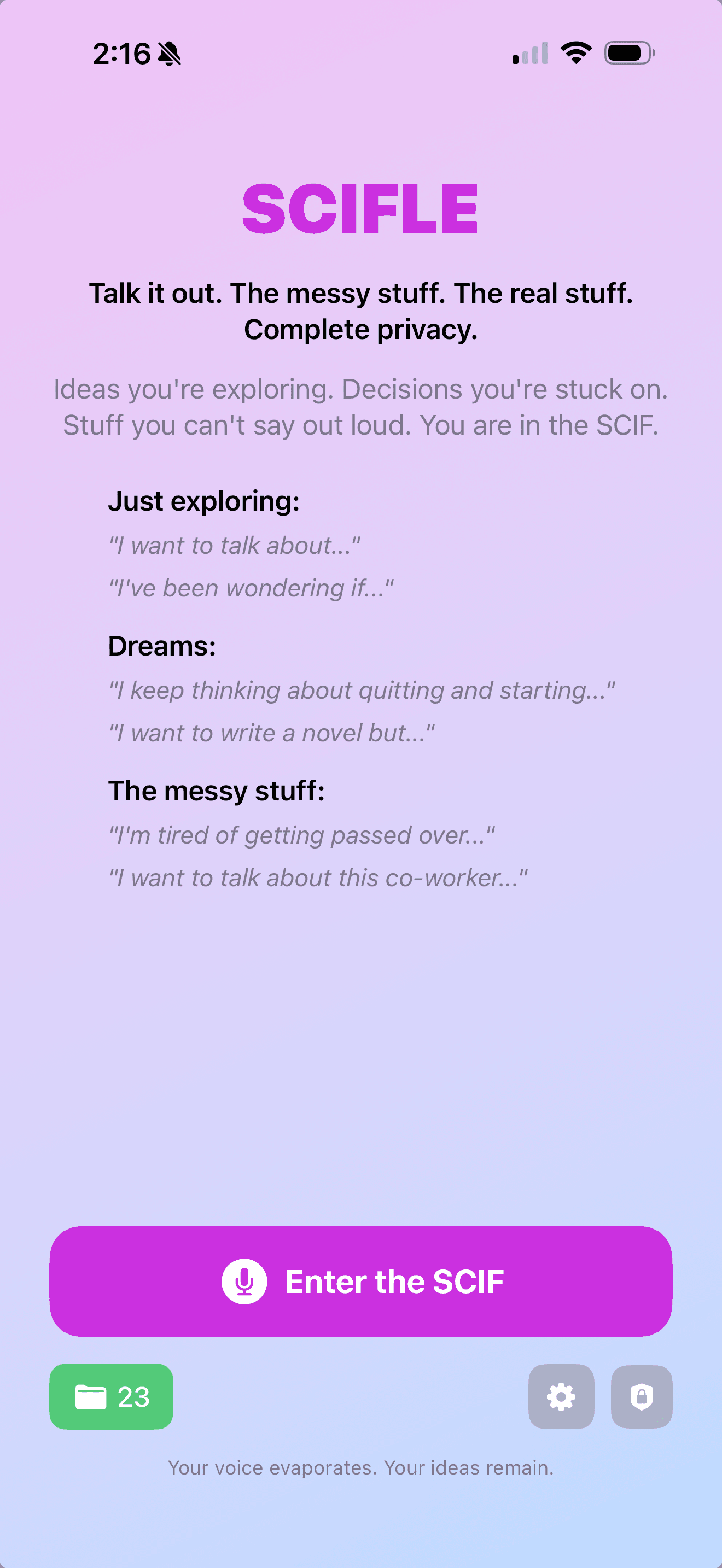
Task: Tap the prompt 'I want to talk about...'
Action: coord(234,546)
